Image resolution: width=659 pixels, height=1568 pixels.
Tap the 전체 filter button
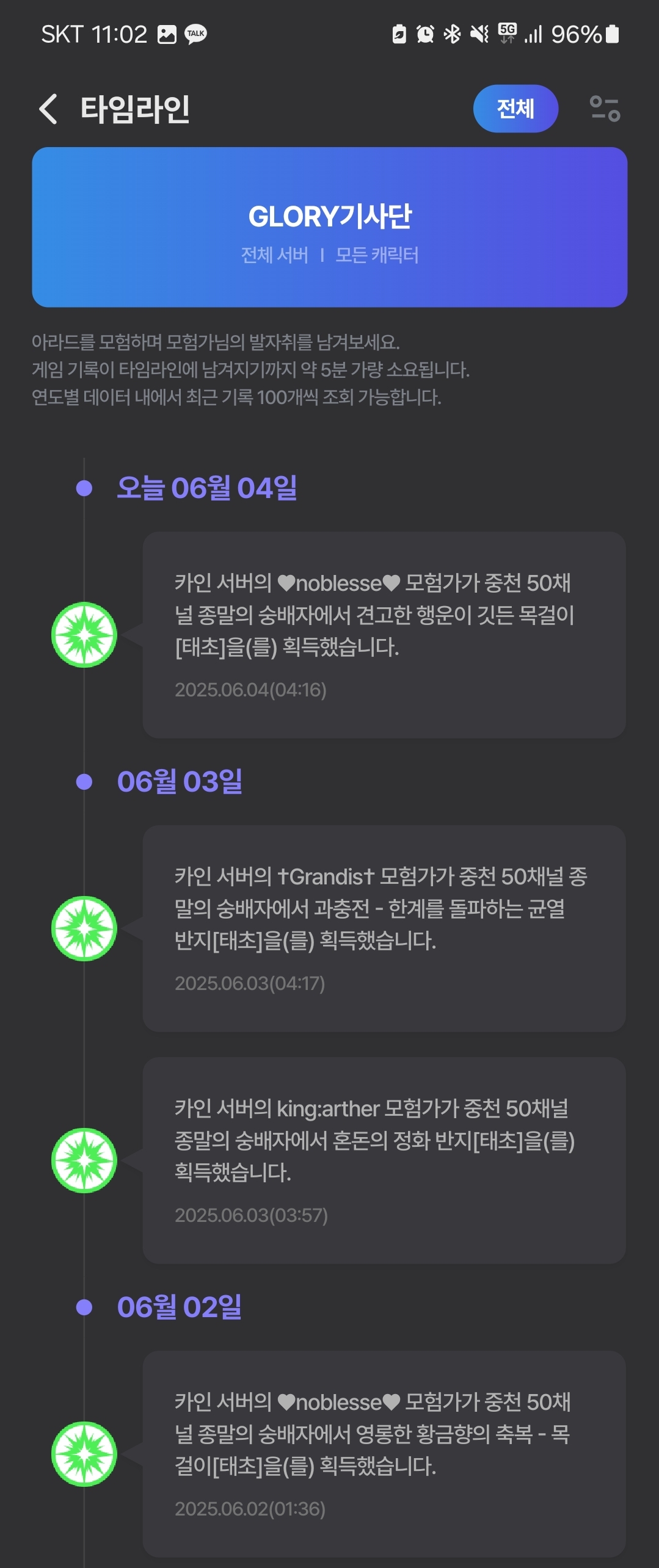tap(515, 109)
